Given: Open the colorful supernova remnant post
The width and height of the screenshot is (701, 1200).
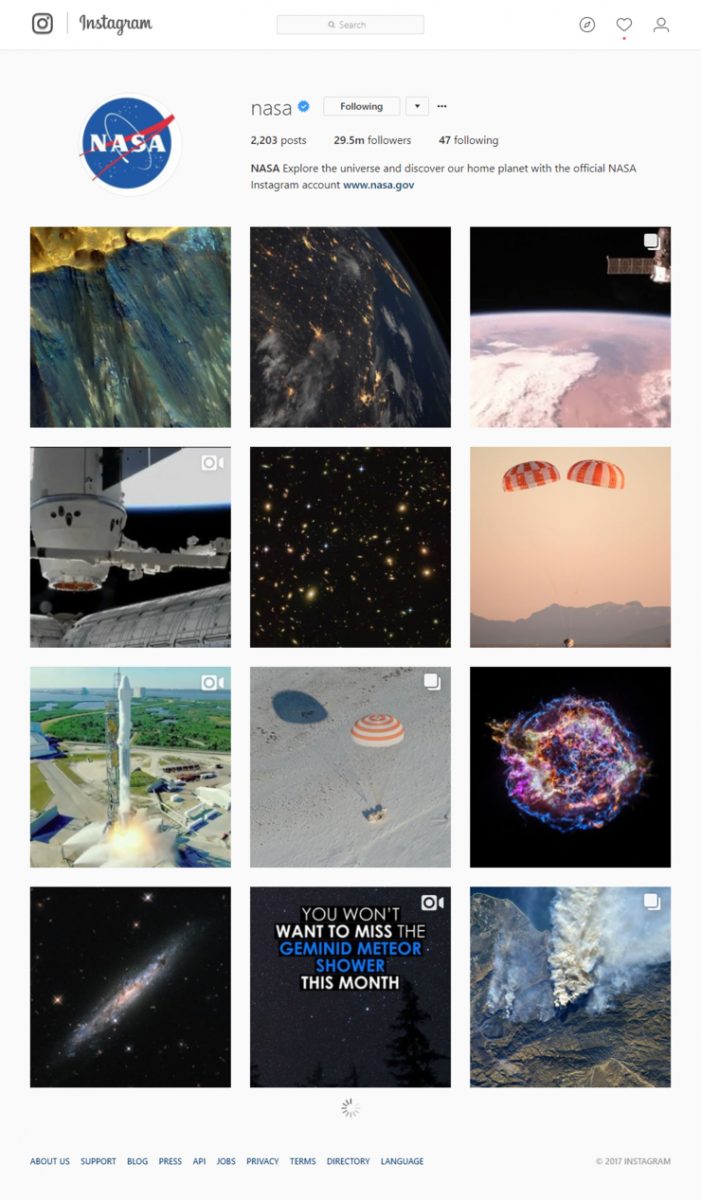Looking at the screenshot, I should (570, 767).
